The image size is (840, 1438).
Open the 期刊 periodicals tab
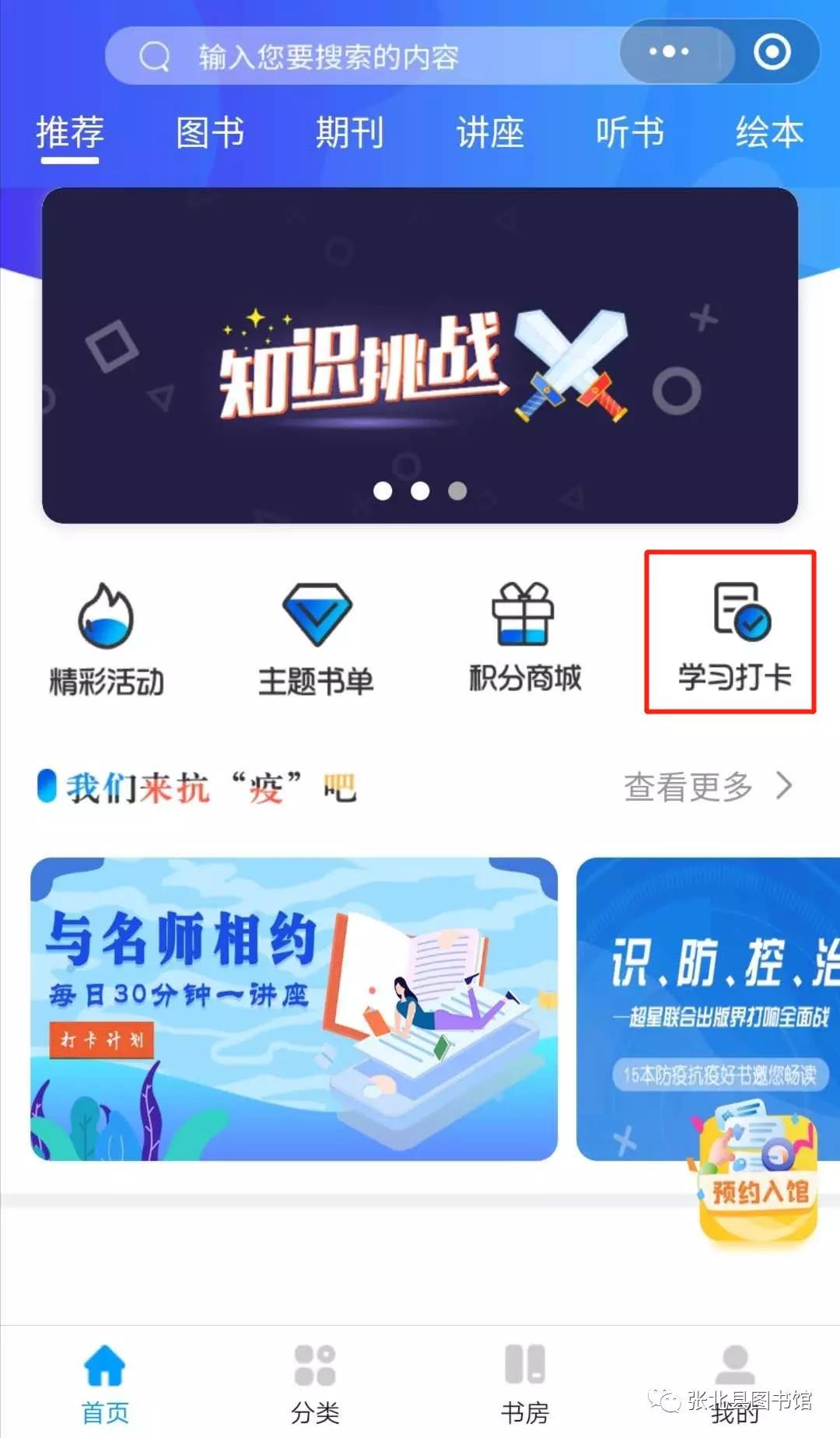[x=348, y=132]
